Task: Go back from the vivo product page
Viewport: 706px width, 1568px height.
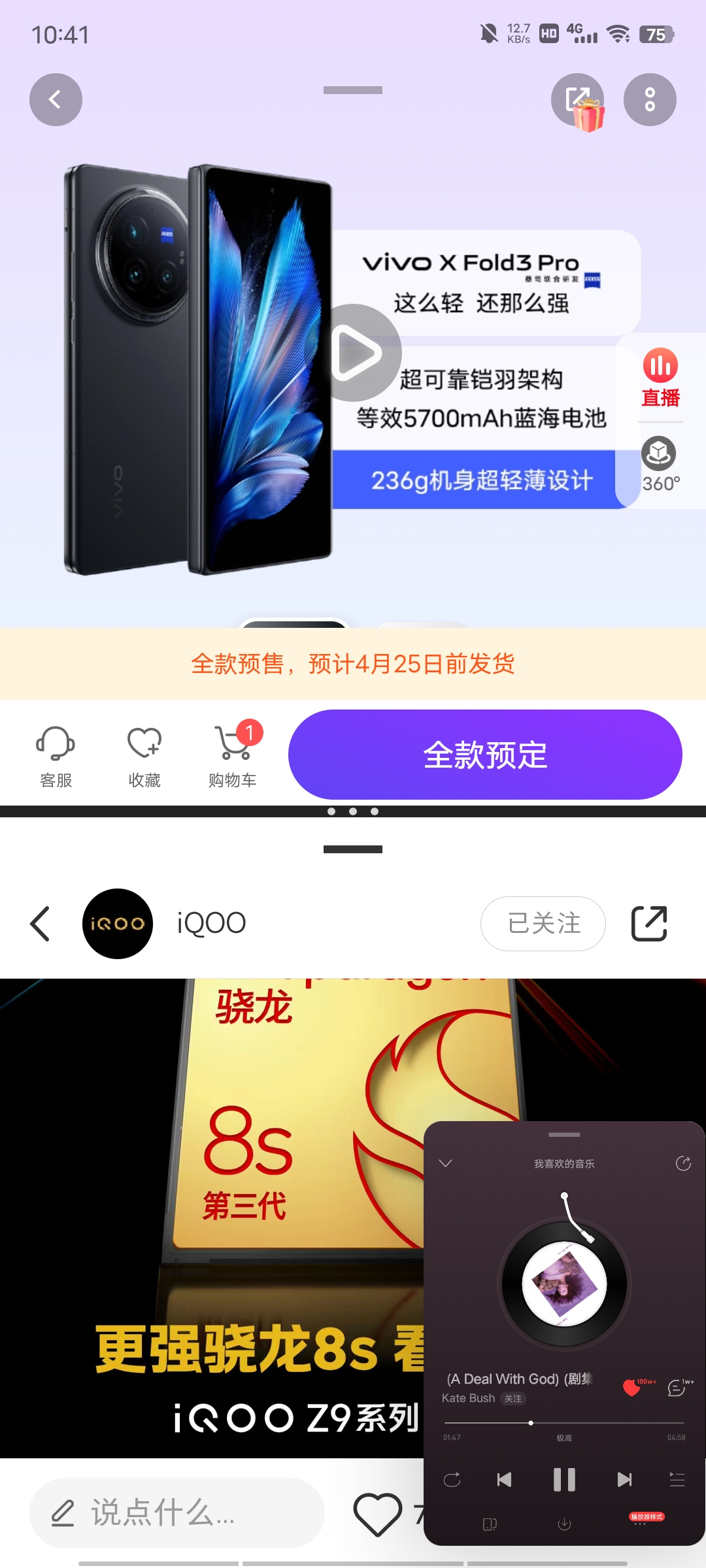Action: [x=56, y=99]
